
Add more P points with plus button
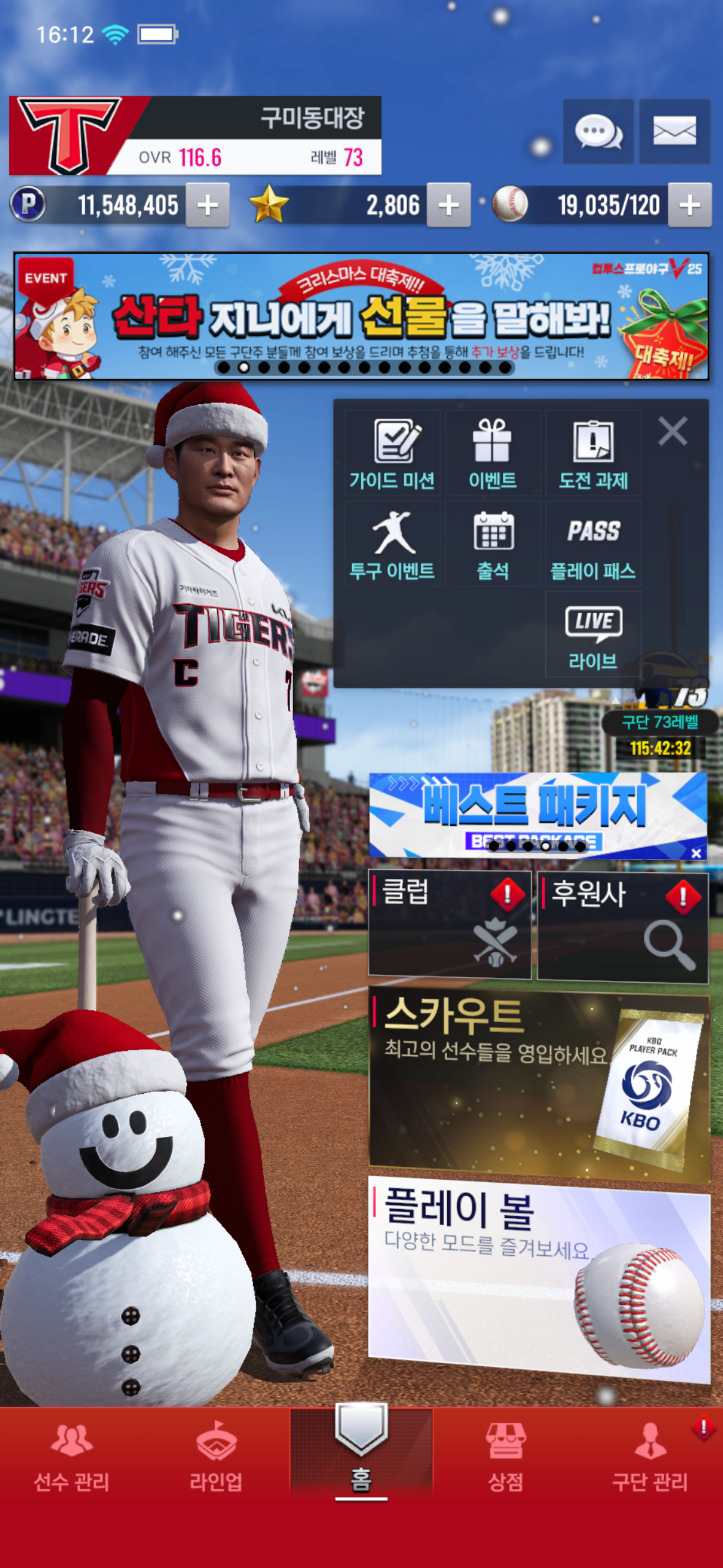208,206
